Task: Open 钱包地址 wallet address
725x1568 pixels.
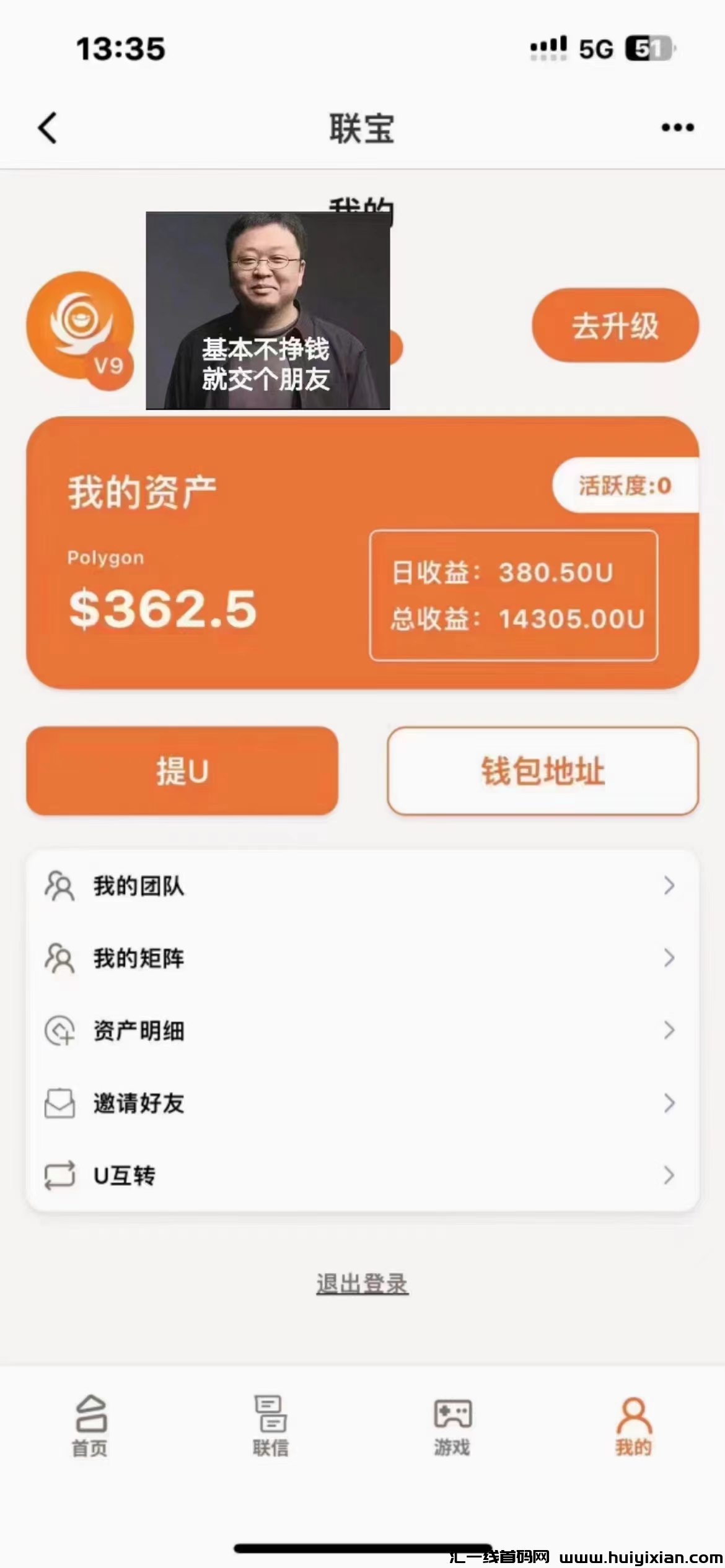Action: [x=543, y=771]
